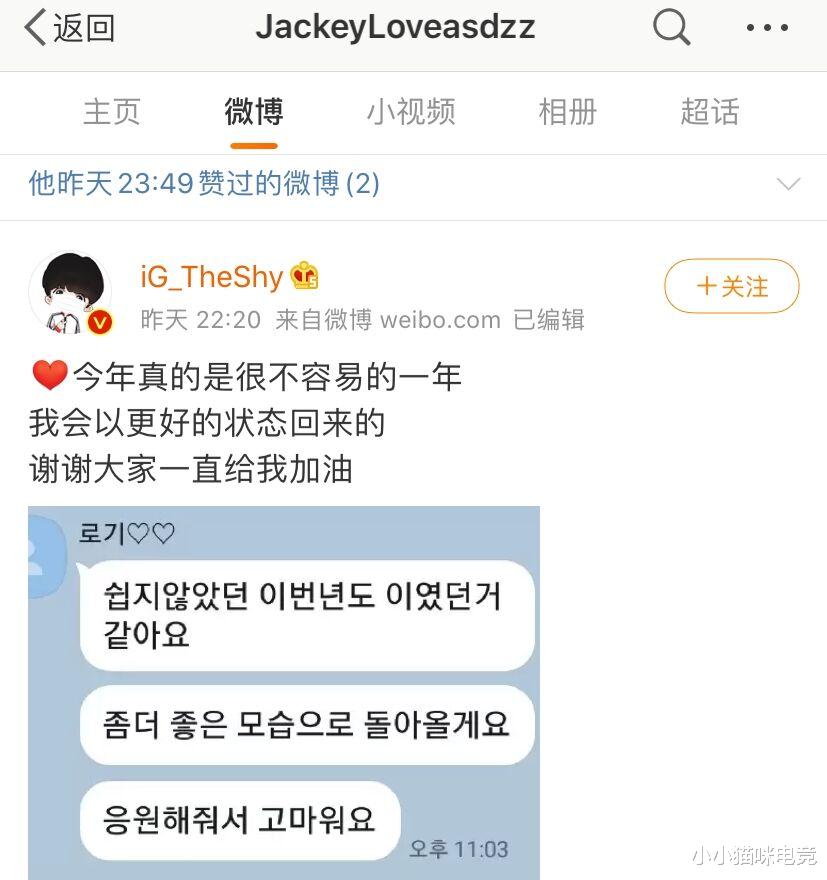
Task: Open the 超话 tab
Action: (710, 112)
